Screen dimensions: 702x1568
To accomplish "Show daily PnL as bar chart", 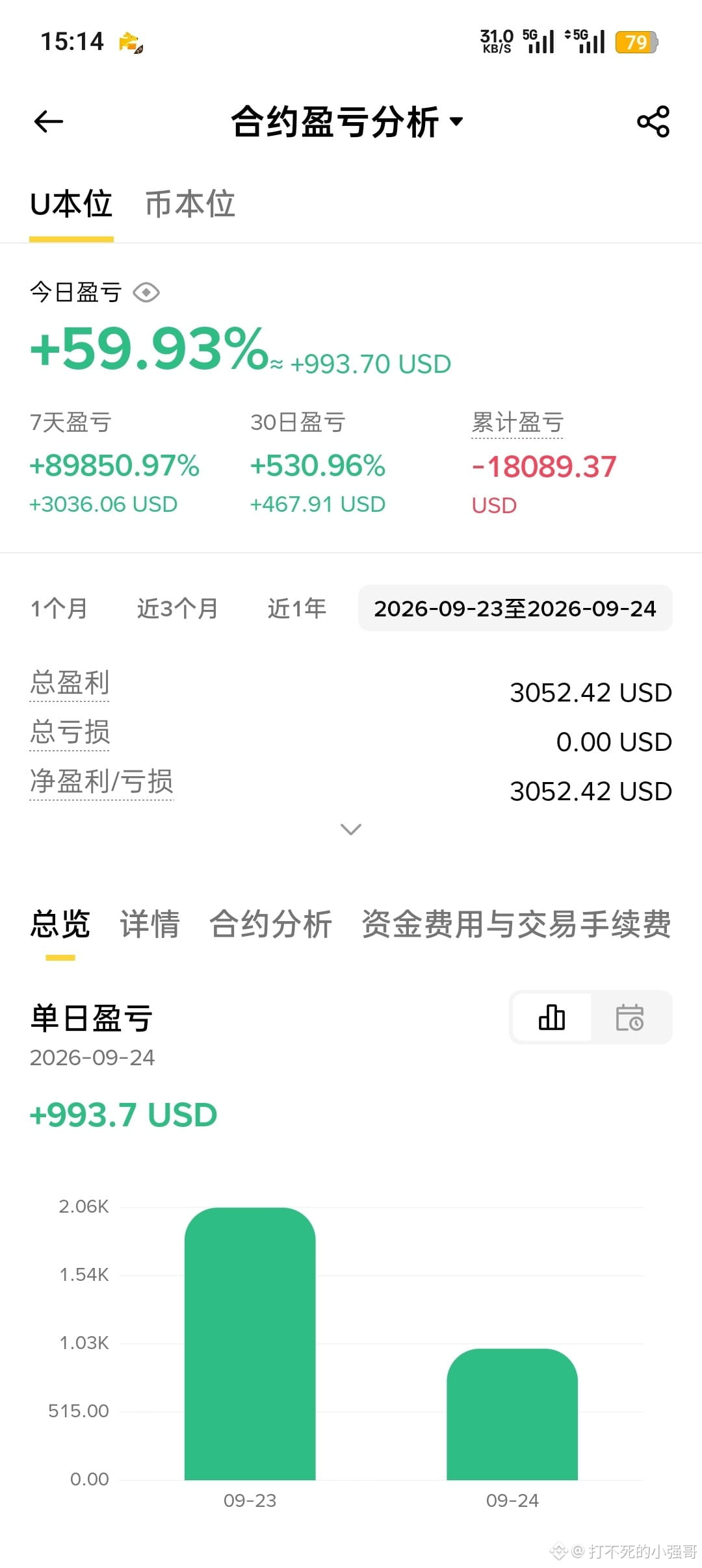I will (x=552, y=1017).
